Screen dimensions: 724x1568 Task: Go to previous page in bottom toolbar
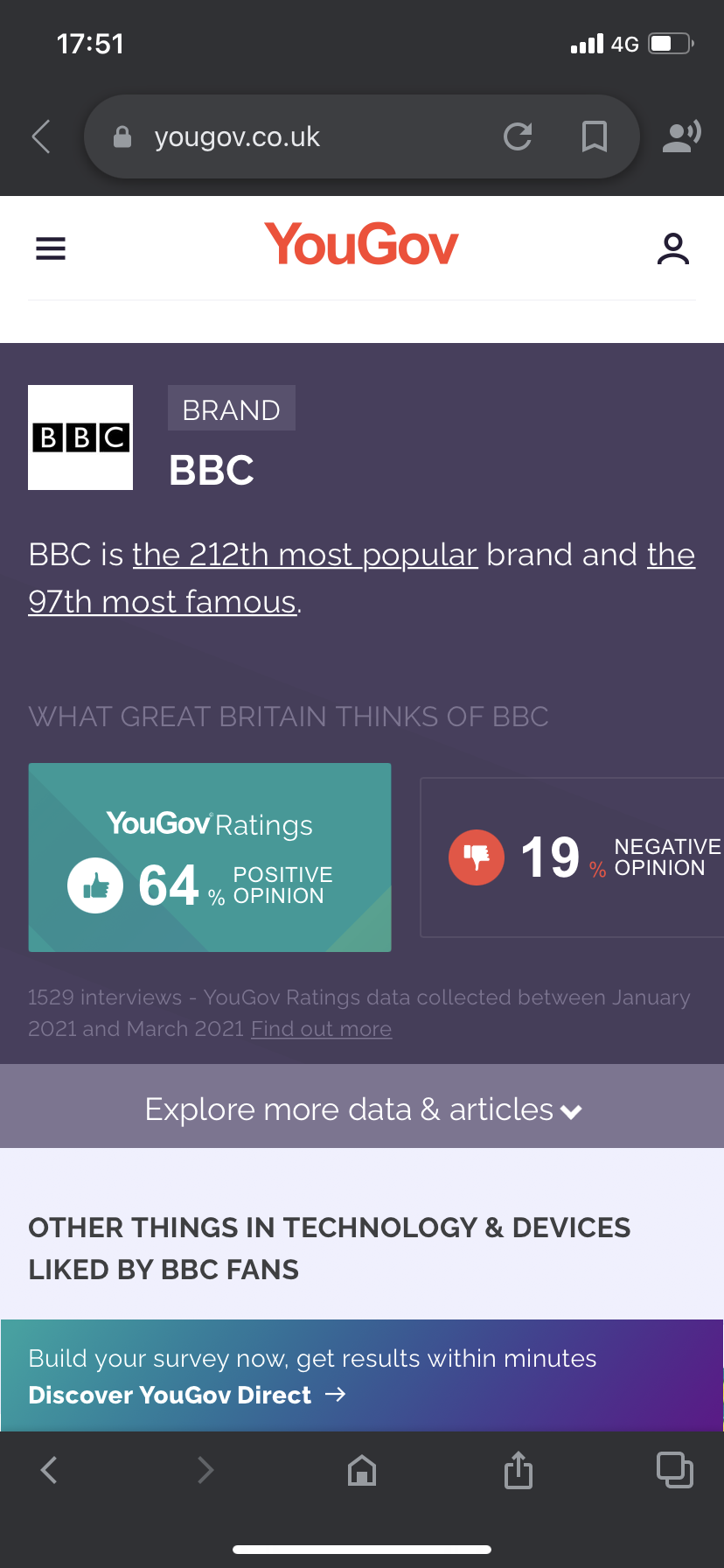click(50, 1470)
